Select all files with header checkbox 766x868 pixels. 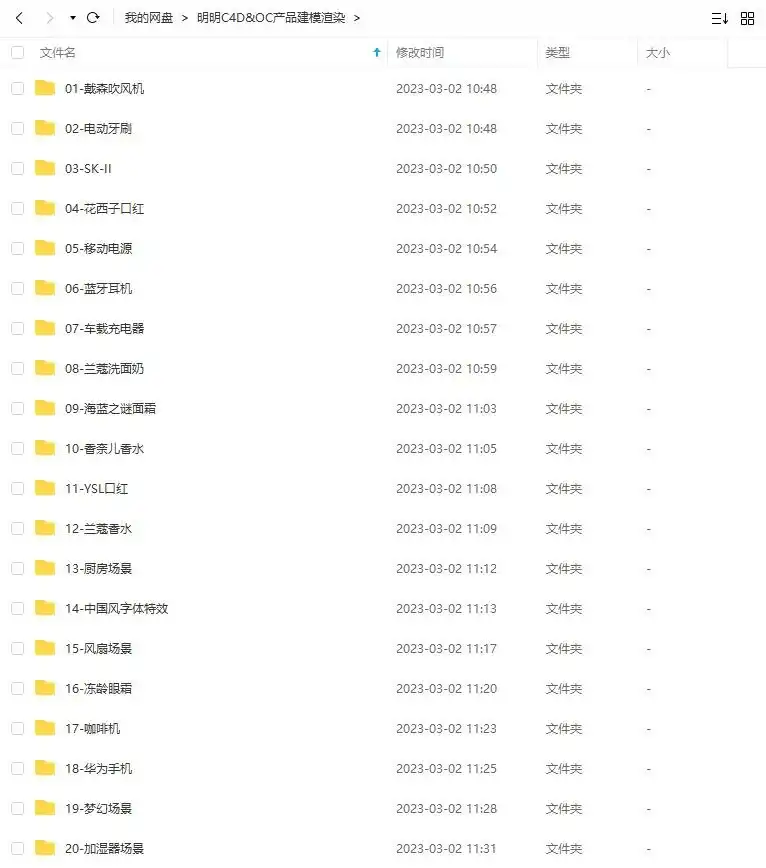(x=17, y=53)
